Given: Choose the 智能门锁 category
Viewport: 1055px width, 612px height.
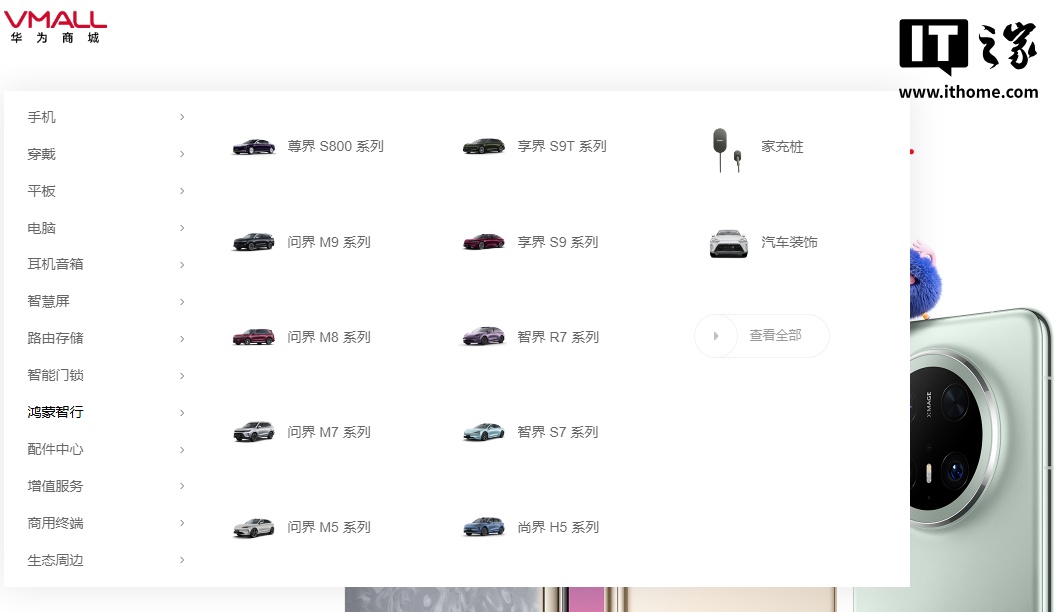Looking at the screenshot, I should [56, 375].
